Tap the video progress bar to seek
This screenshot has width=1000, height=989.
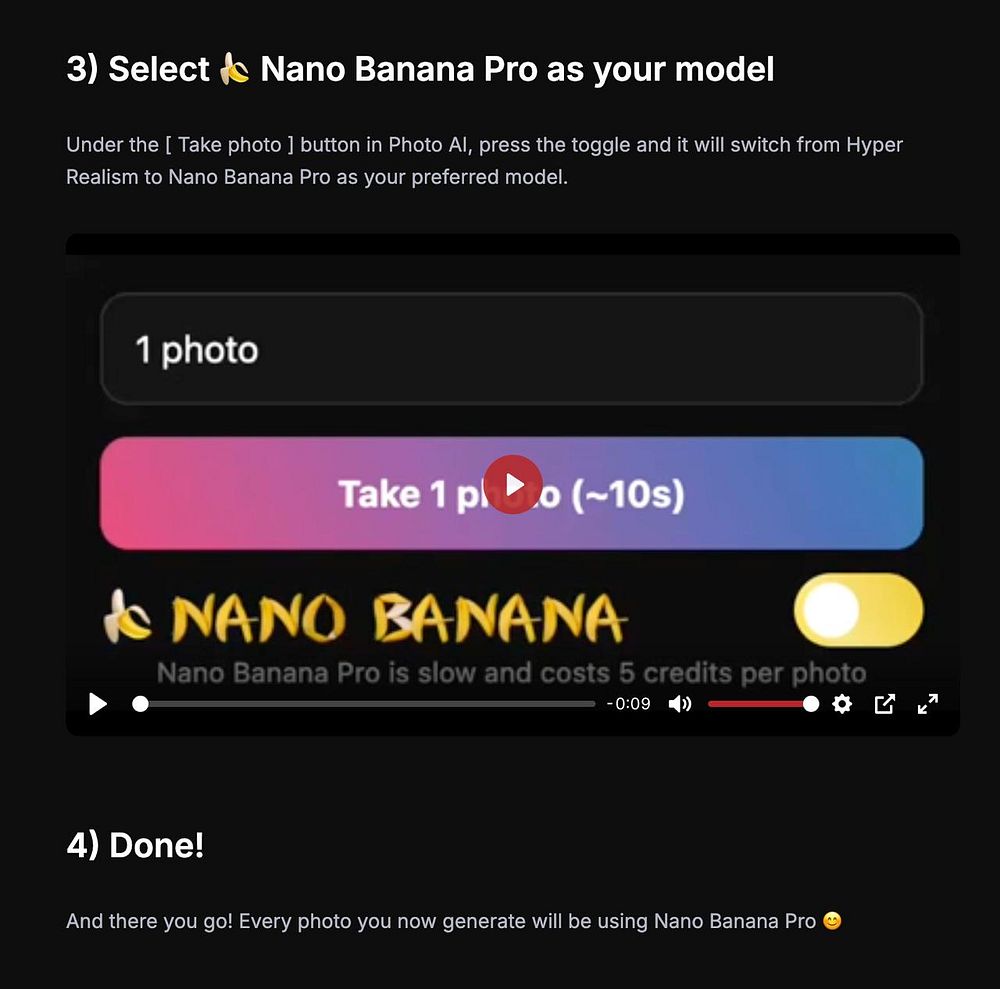tap(366, 704)
